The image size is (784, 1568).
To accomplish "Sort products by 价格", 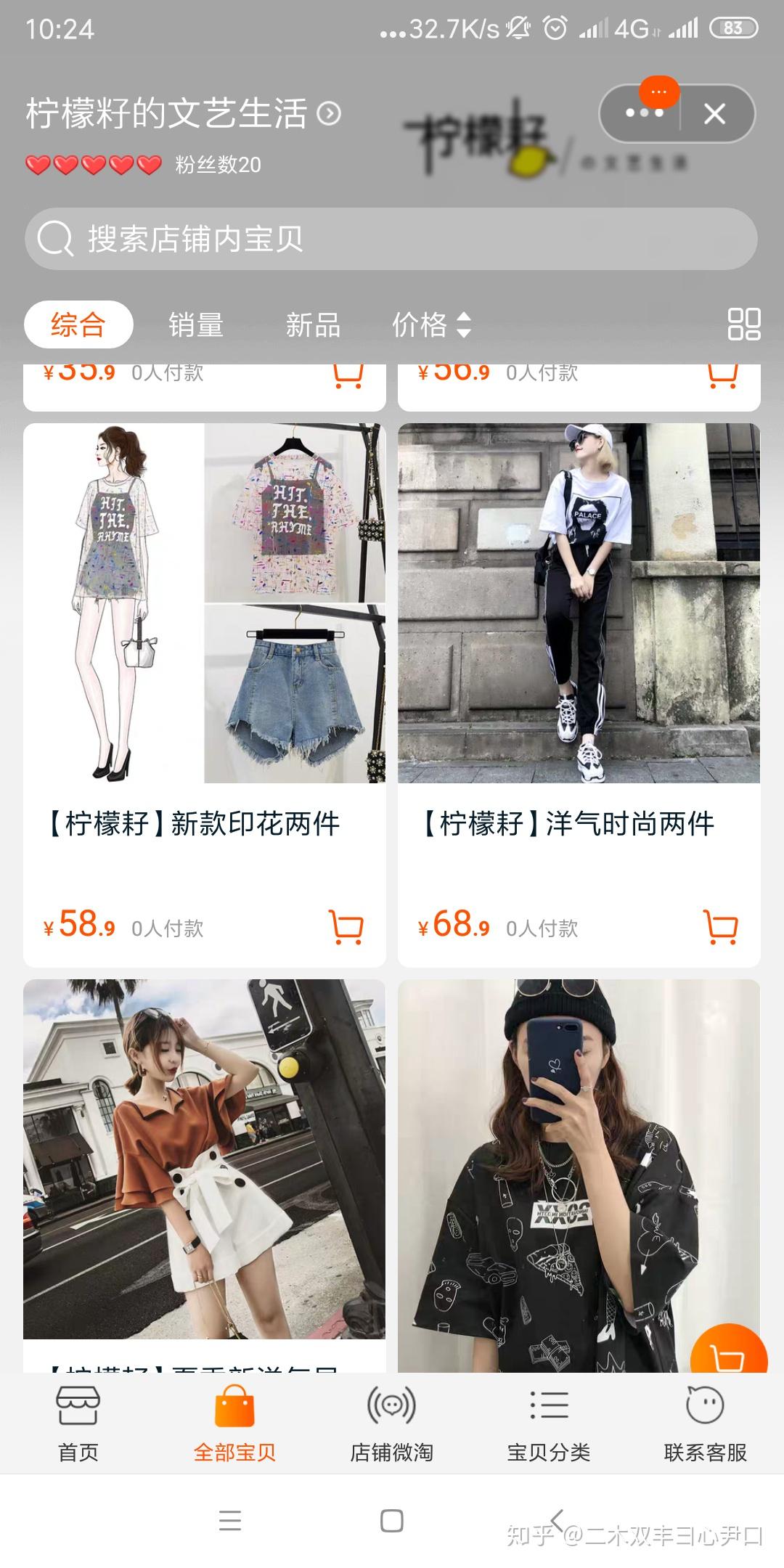I will click(431, 324).
